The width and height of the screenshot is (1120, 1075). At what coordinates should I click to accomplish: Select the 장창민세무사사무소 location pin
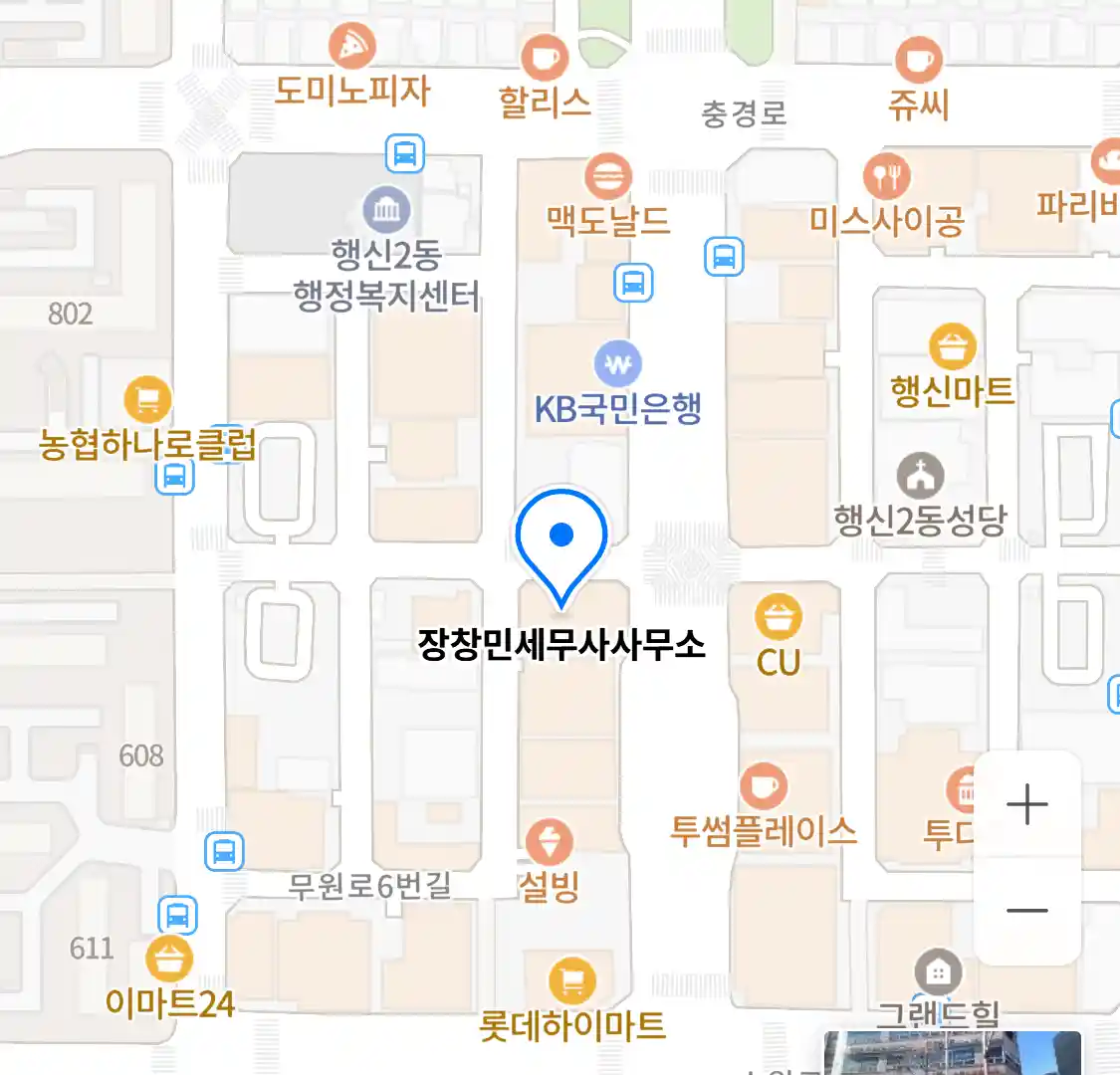coord(561,542)
